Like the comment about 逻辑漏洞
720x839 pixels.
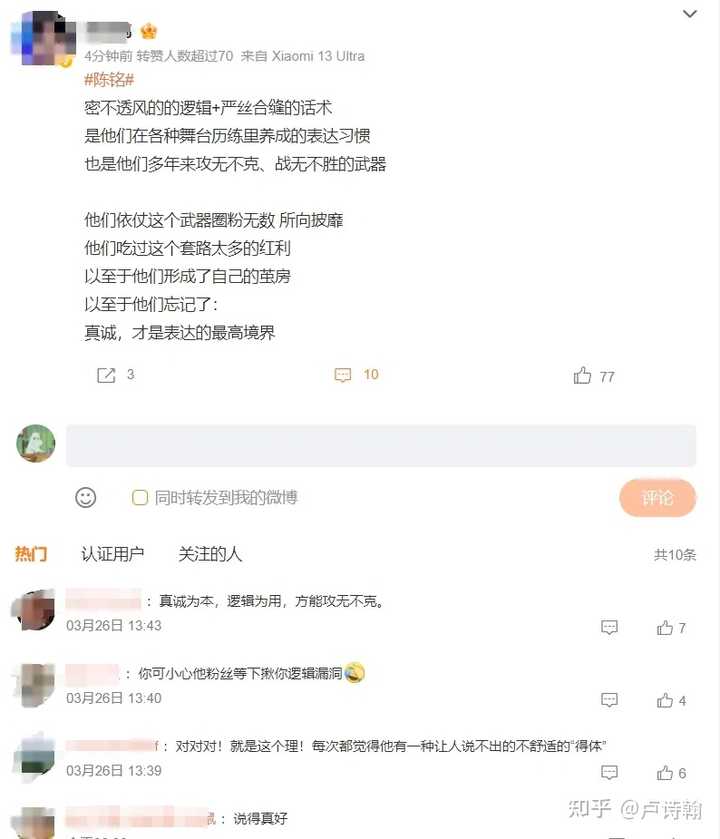coord(665,701)
